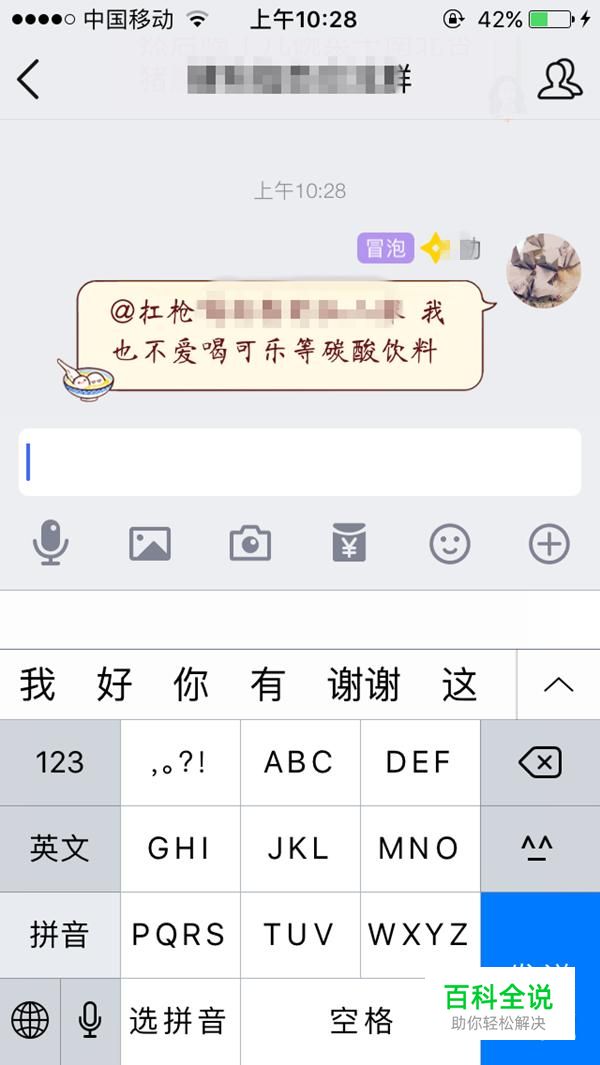Tap the 空格 space key

tap(360, 1021)
